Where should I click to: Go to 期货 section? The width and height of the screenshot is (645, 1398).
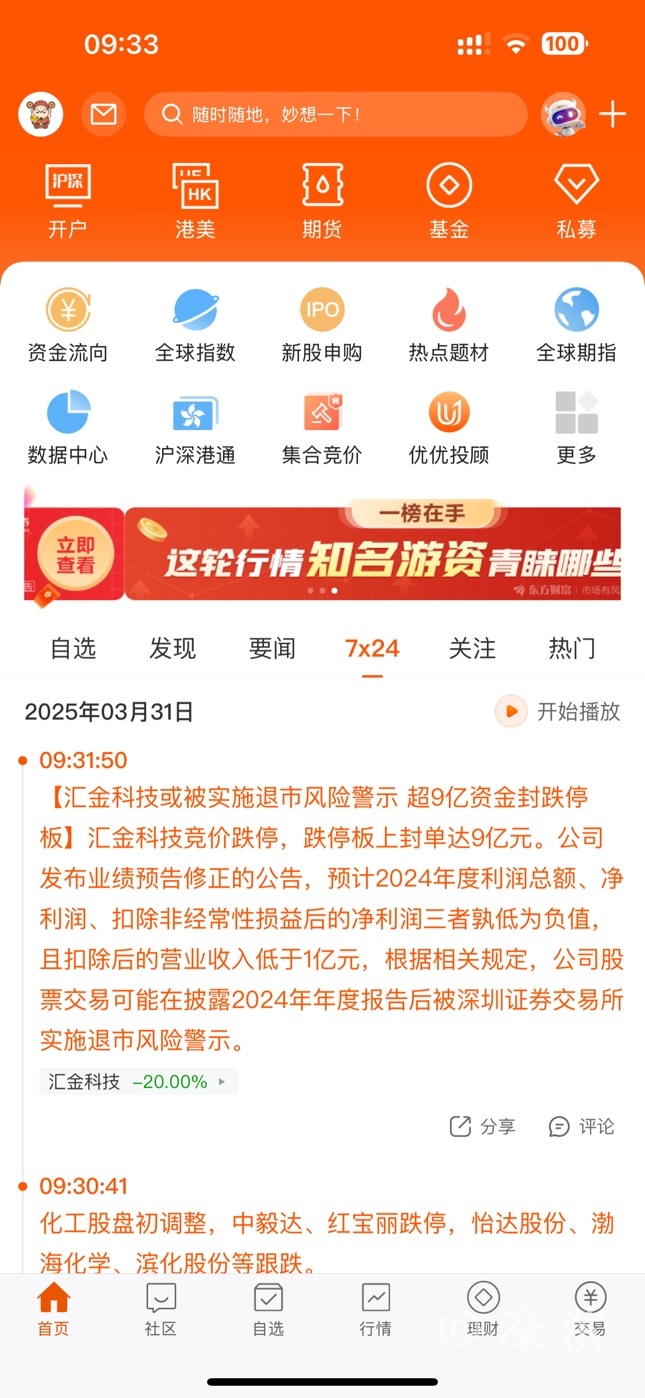322,201
